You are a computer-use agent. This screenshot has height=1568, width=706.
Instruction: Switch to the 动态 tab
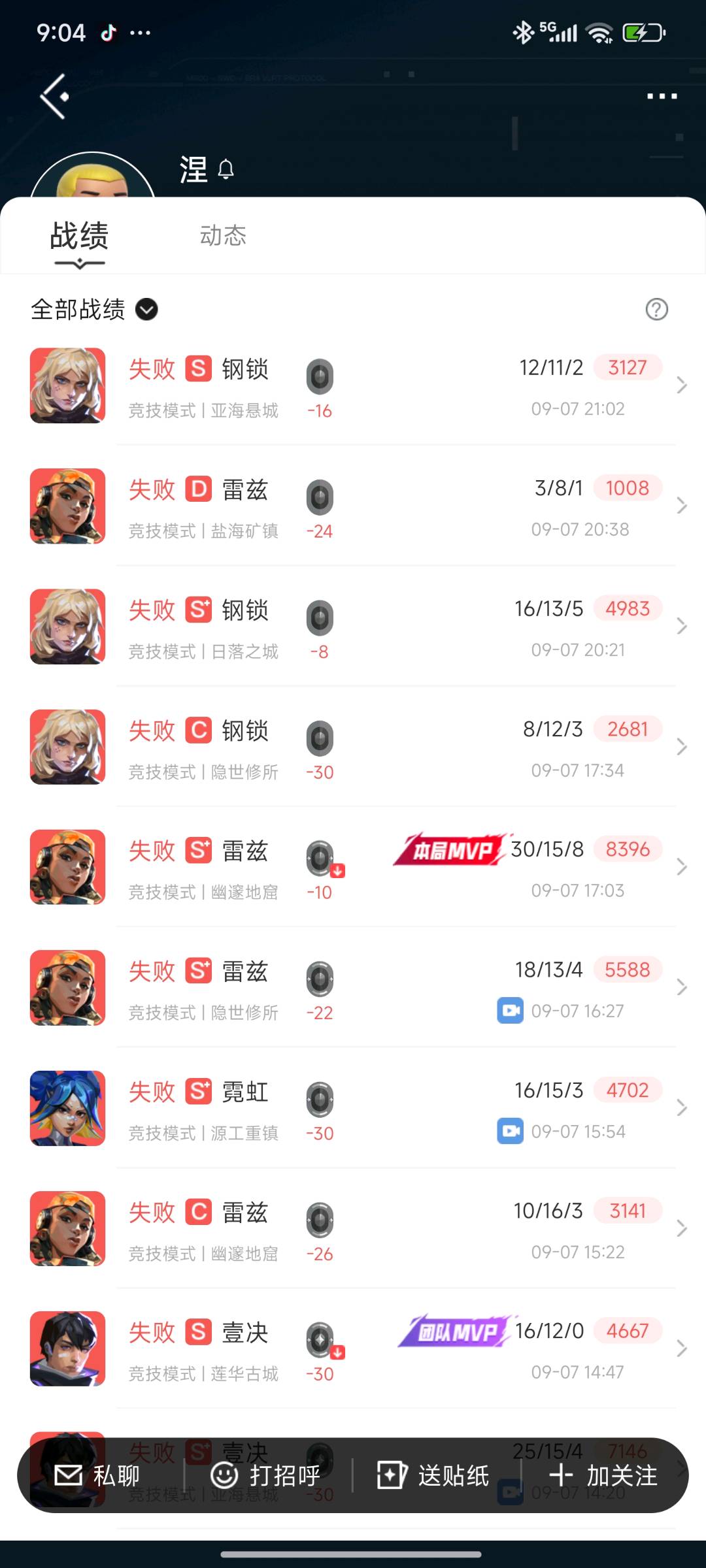223,236
